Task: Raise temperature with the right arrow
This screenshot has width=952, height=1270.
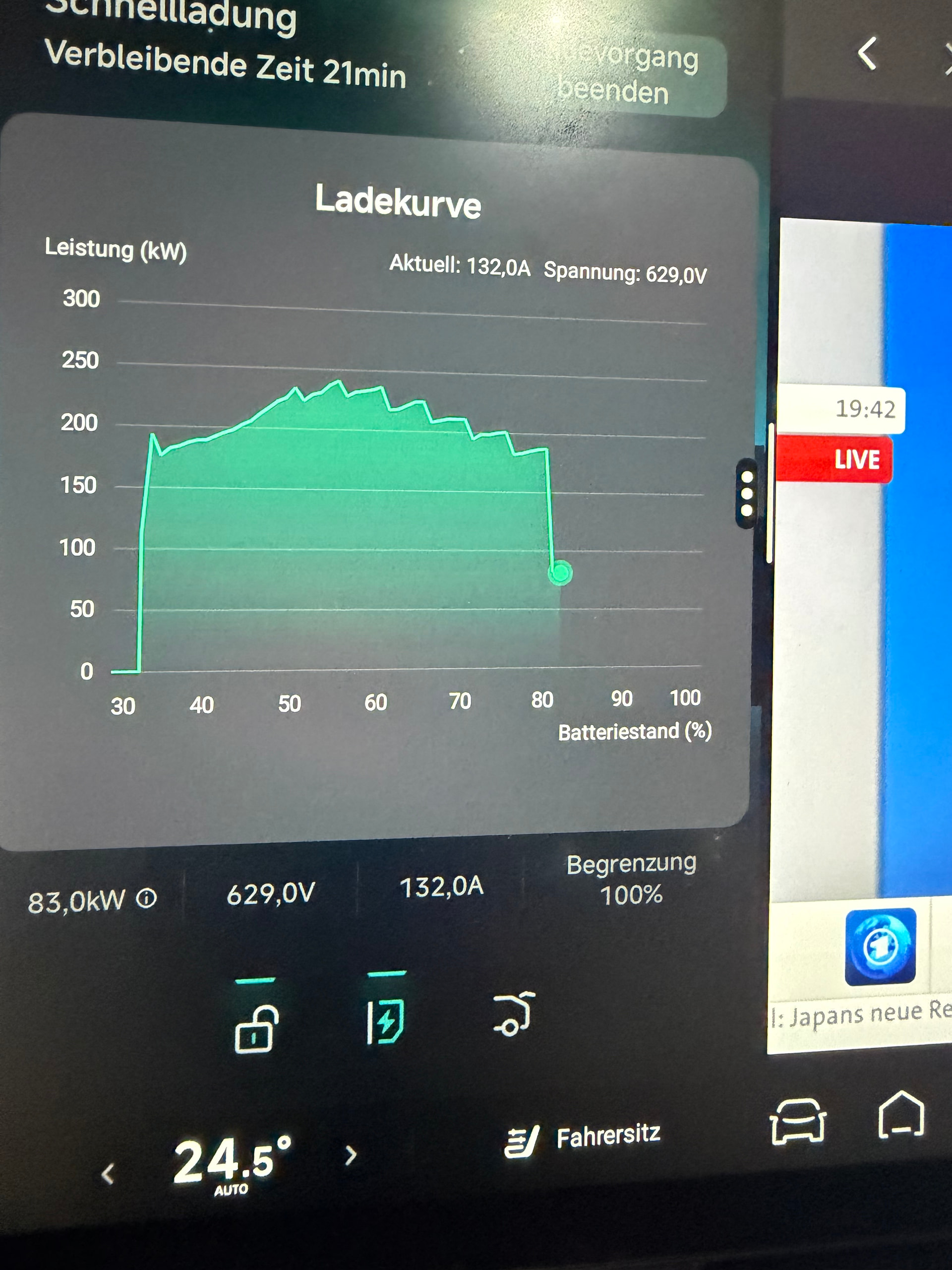Action: (x=351, y=1154)
